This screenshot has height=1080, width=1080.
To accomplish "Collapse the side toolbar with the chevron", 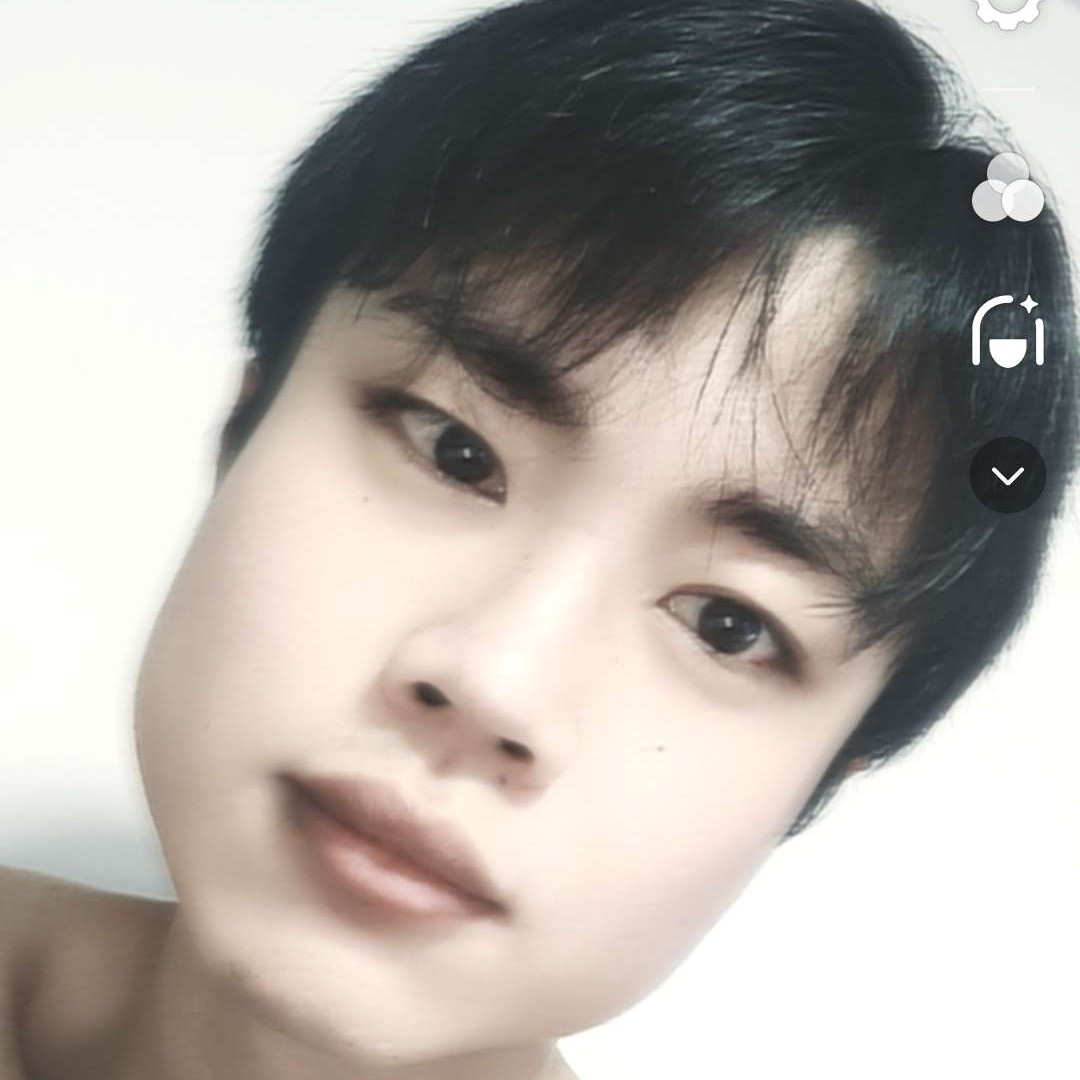I will point(1007,475).
